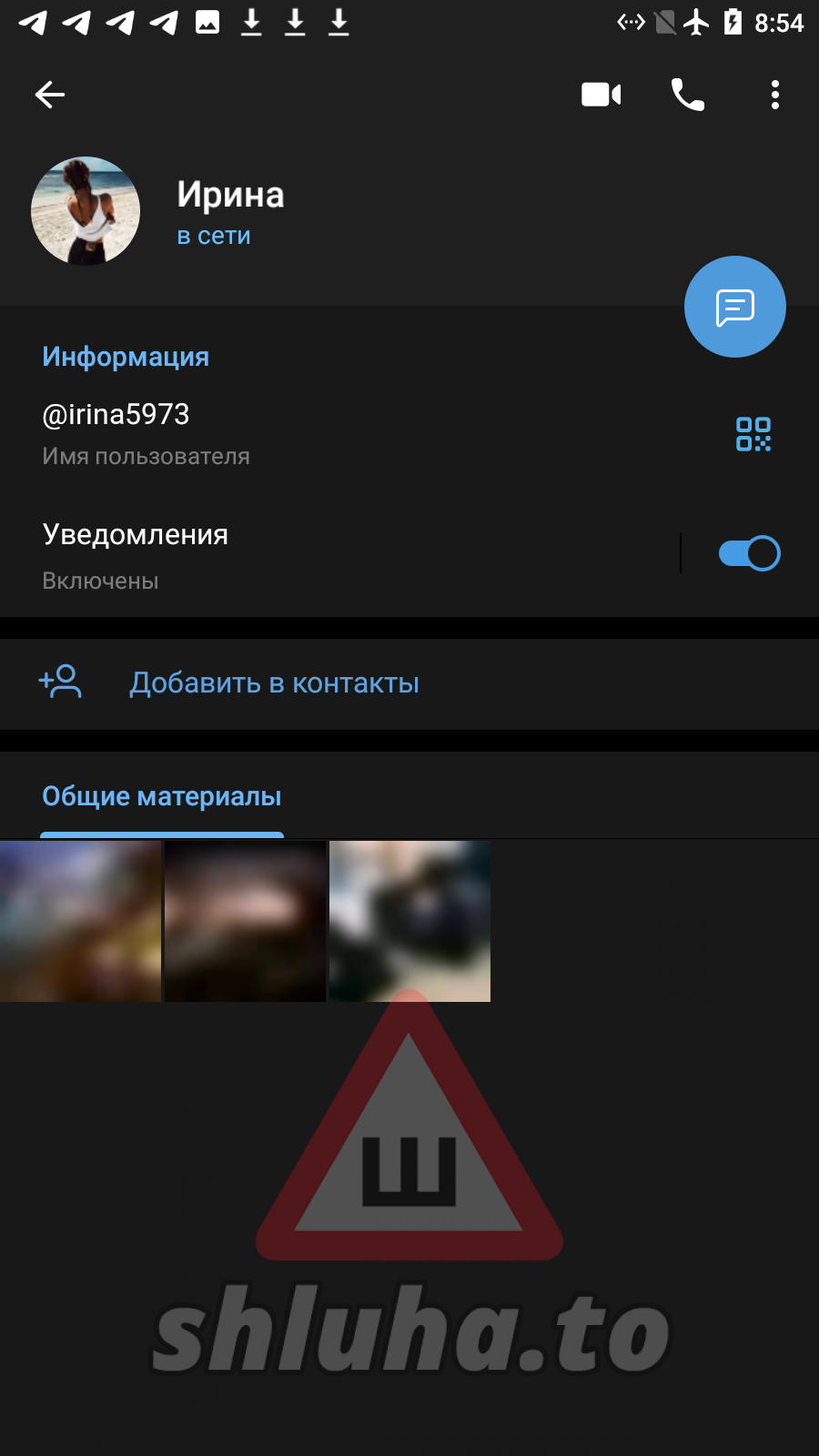The height and width of the screenshot is (1456, 819).
Task: Turn off the notifications switch
Action: (x=750, y=553)
